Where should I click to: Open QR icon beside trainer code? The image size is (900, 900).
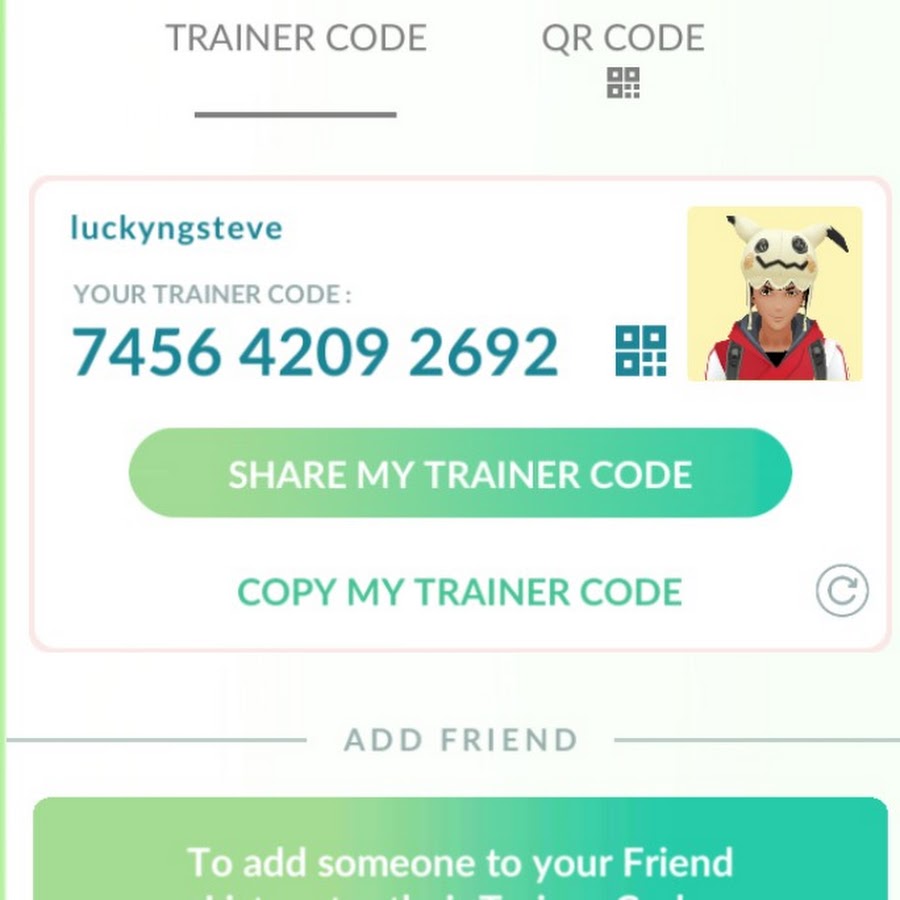tap(640, 351)
